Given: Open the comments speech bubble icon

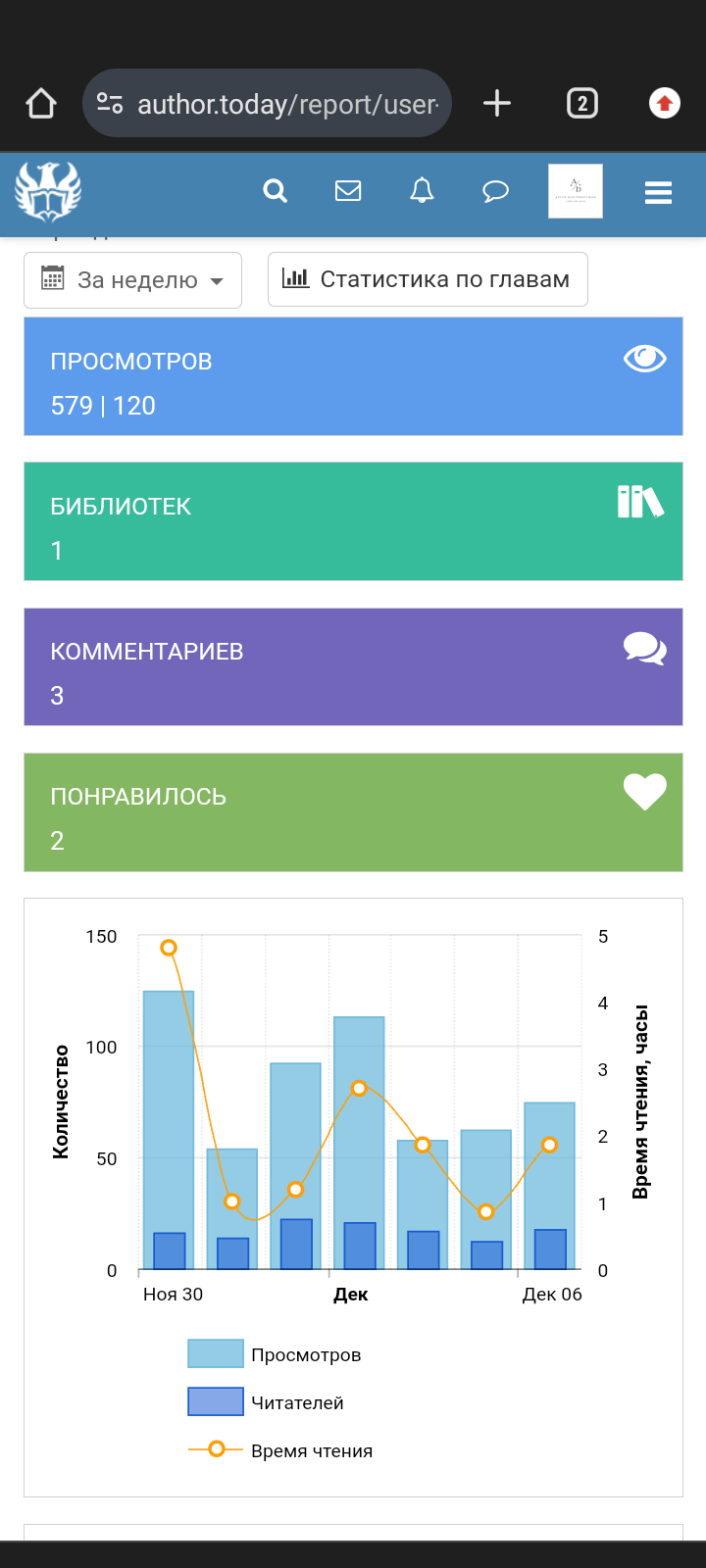Looking at the screenshot, I should (496, 191).
